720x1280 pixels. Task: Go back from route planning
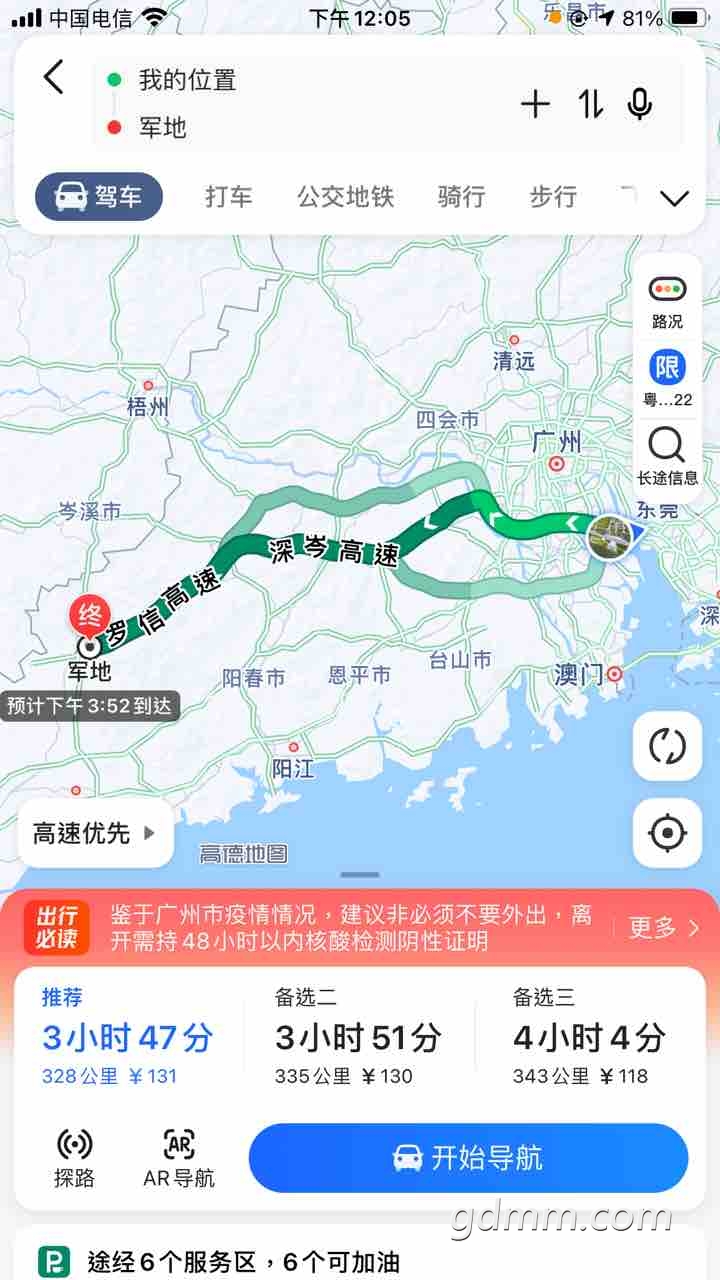coord(54,78)
